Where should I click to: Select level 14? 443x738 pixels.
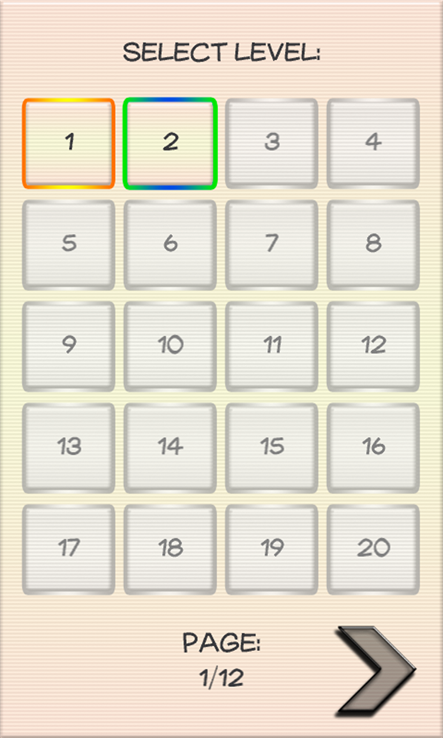click(170, 448)
